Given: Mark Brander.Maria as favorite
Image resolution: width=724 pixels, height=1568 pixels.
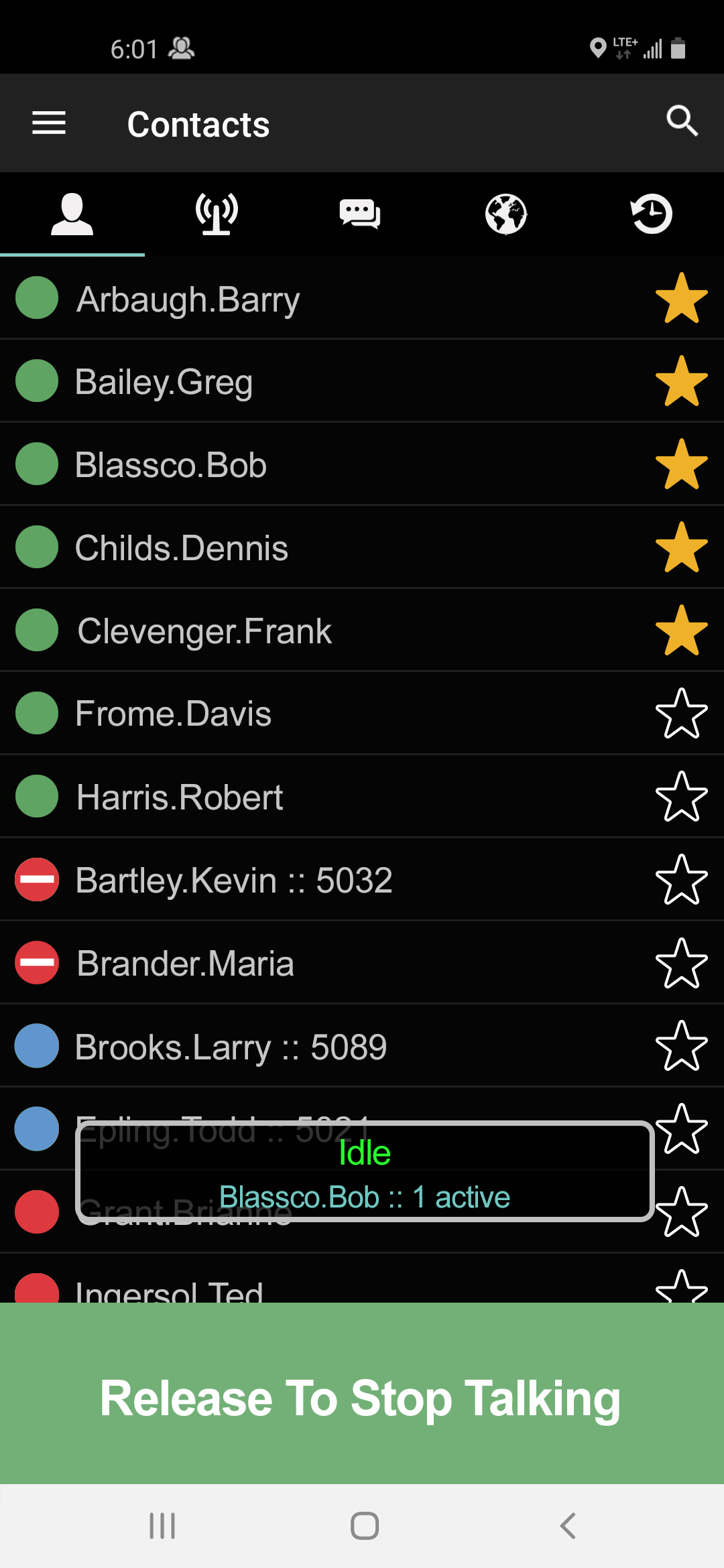Looking at the screenshot, I should (681, 963).
